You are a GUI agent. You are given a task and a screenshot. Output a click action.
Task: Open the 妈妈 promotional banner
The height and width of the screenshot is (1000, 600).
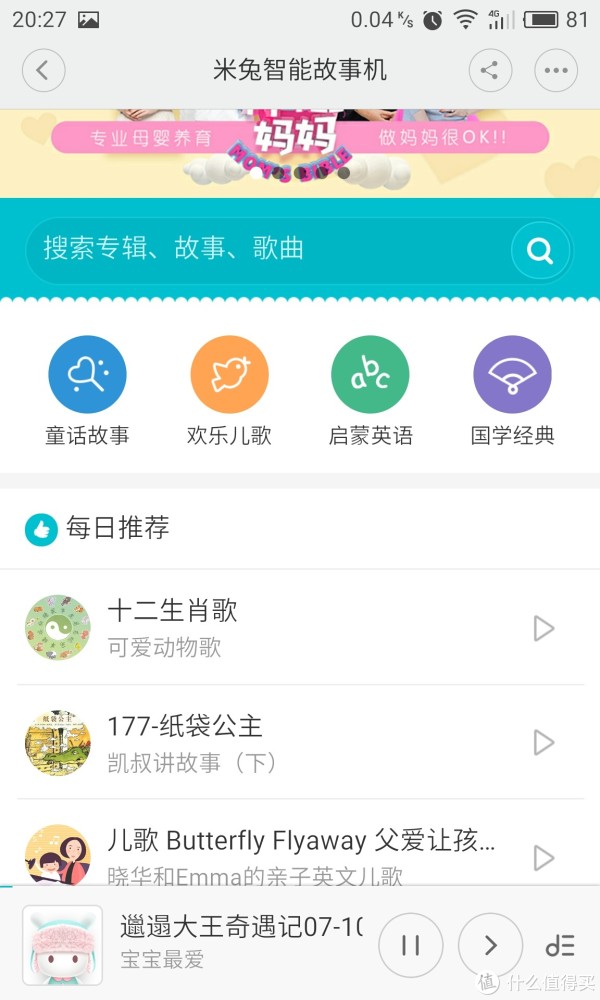pyautogui.click(x=300, y=150)
